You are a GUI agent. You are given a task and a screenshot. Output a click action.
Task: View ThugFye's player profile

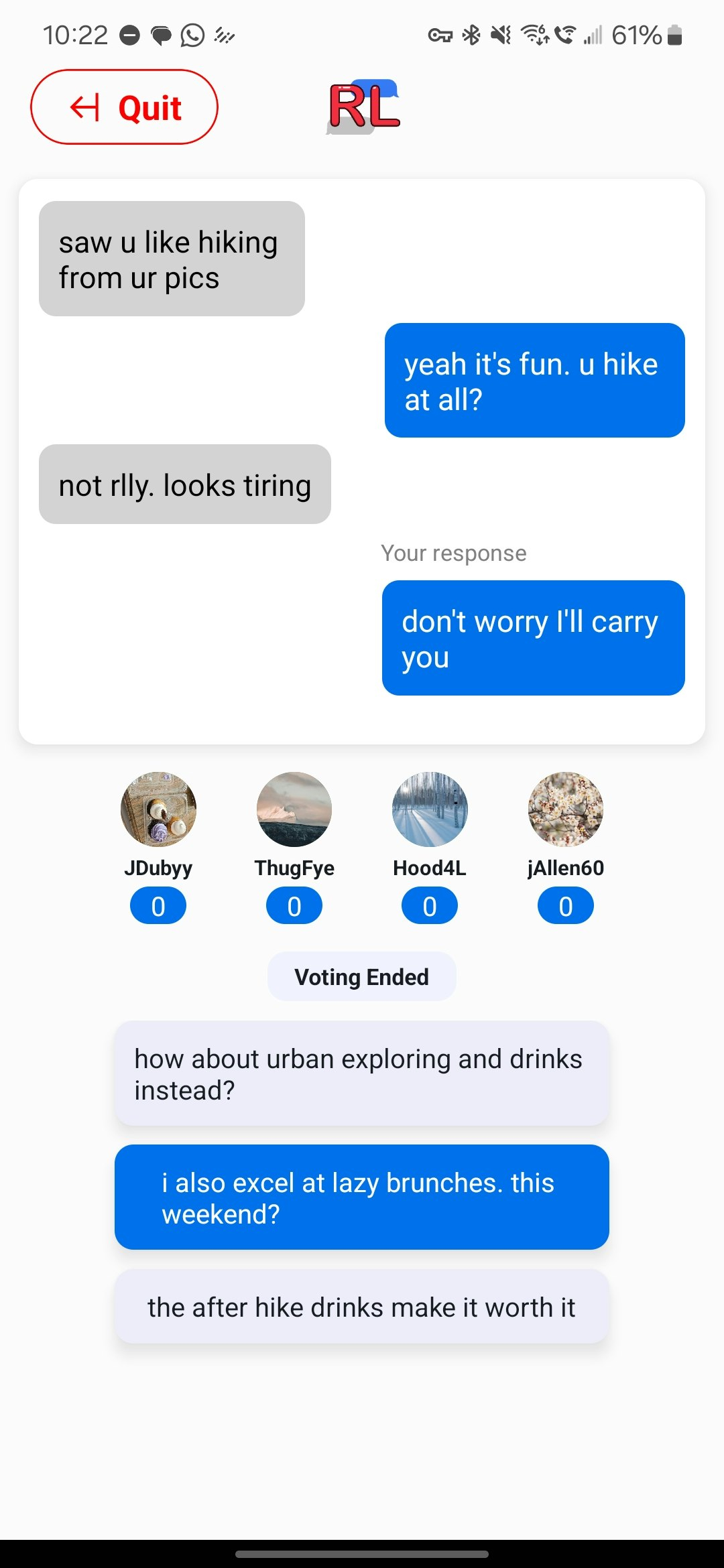coord(294,809)
